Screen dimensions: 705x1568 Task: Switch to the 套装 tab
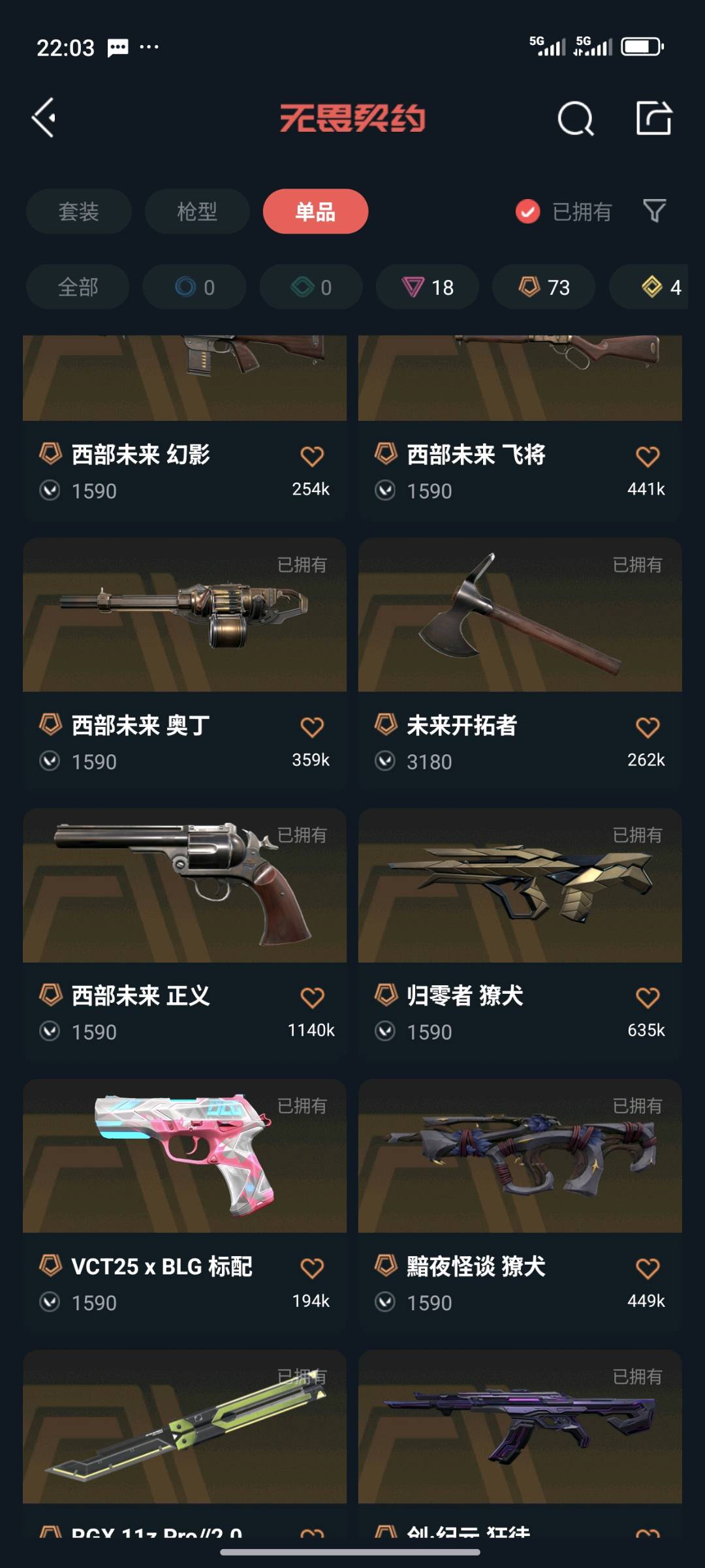click(x=79, y=211)
